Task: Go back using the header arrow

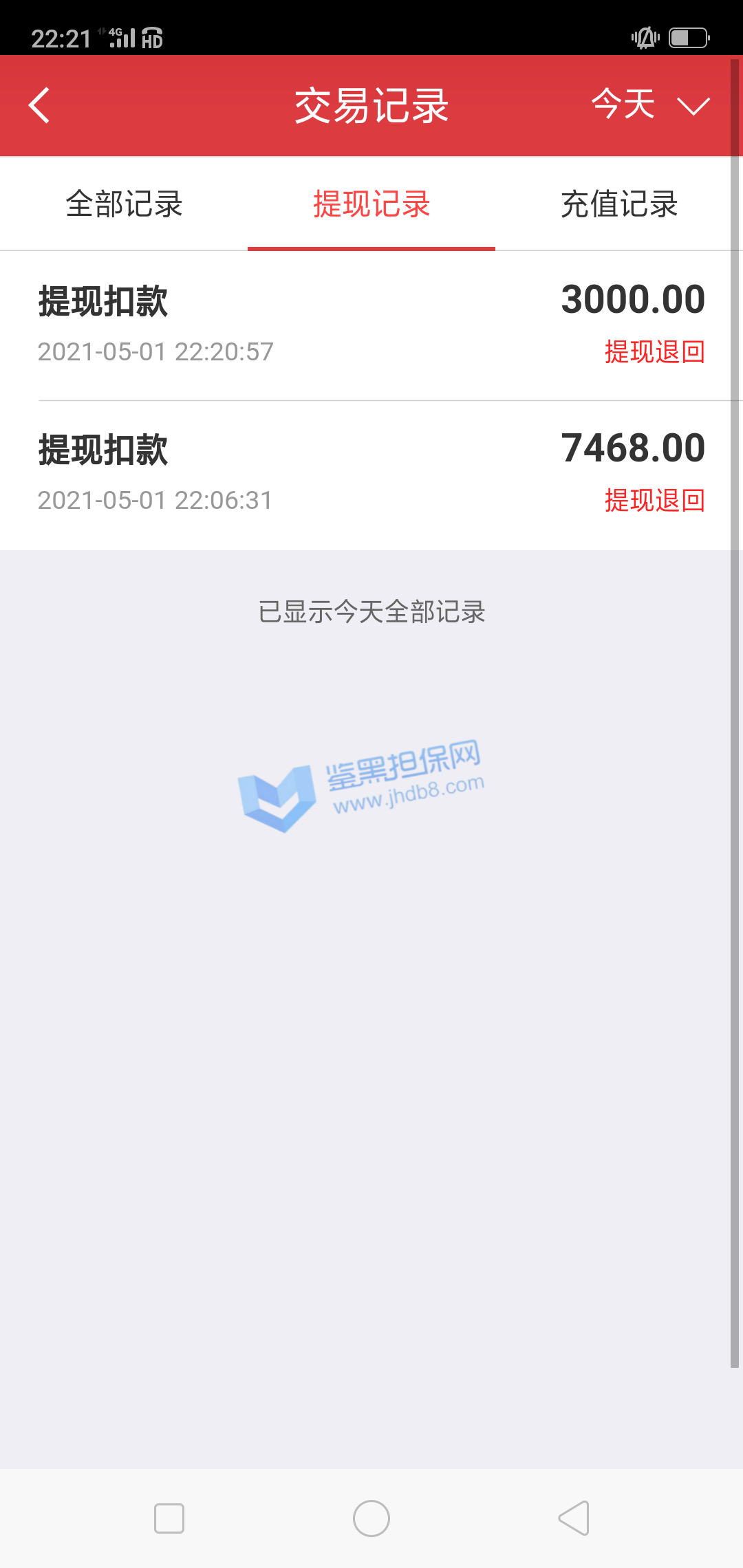Action: tap(40, 105)
